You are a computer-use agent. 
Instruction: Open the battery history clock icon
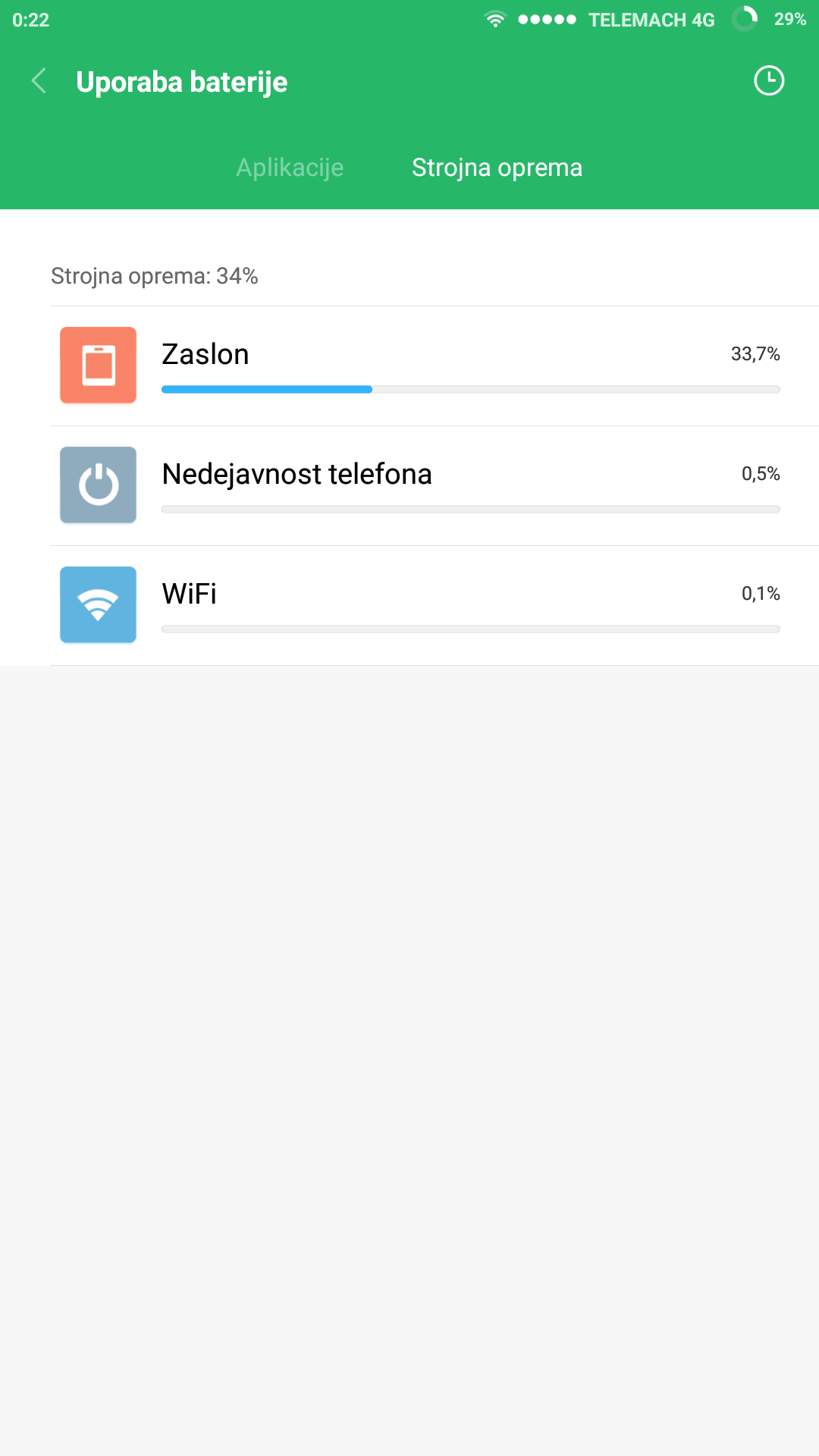coord(769,80)
